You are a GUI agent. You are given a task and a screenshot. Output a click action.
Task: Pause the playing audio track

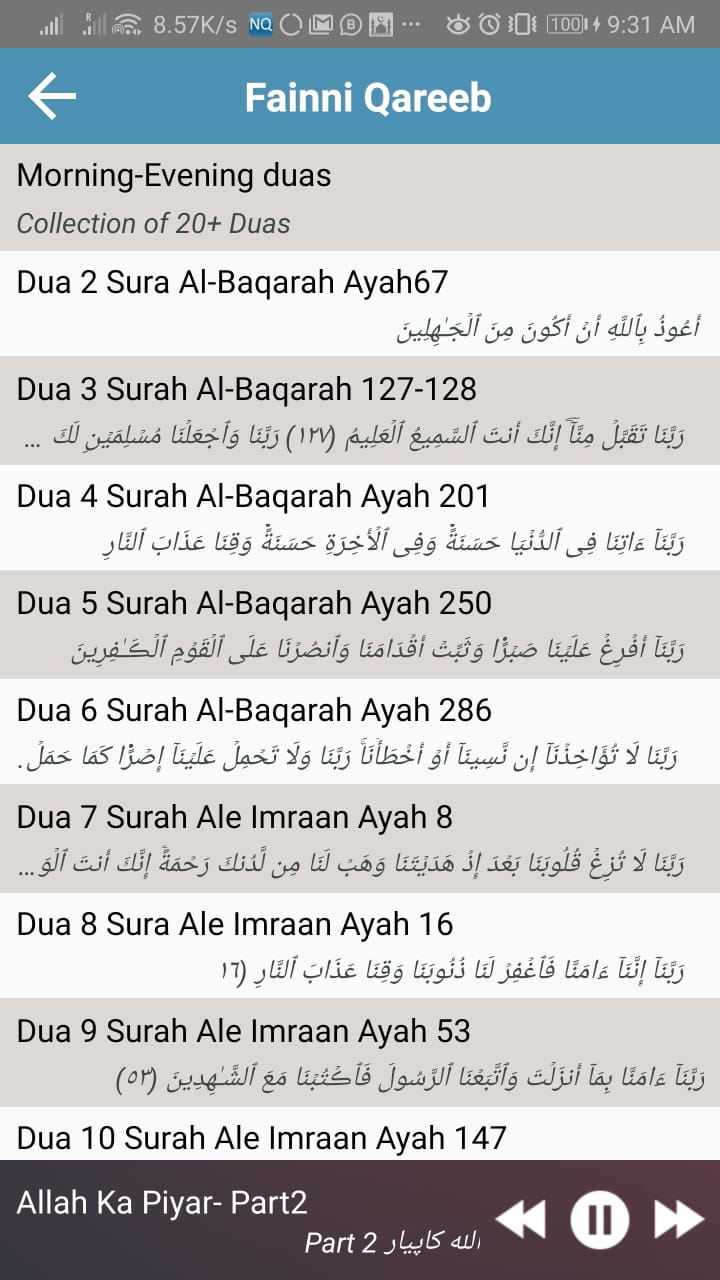pos(599,1220)
